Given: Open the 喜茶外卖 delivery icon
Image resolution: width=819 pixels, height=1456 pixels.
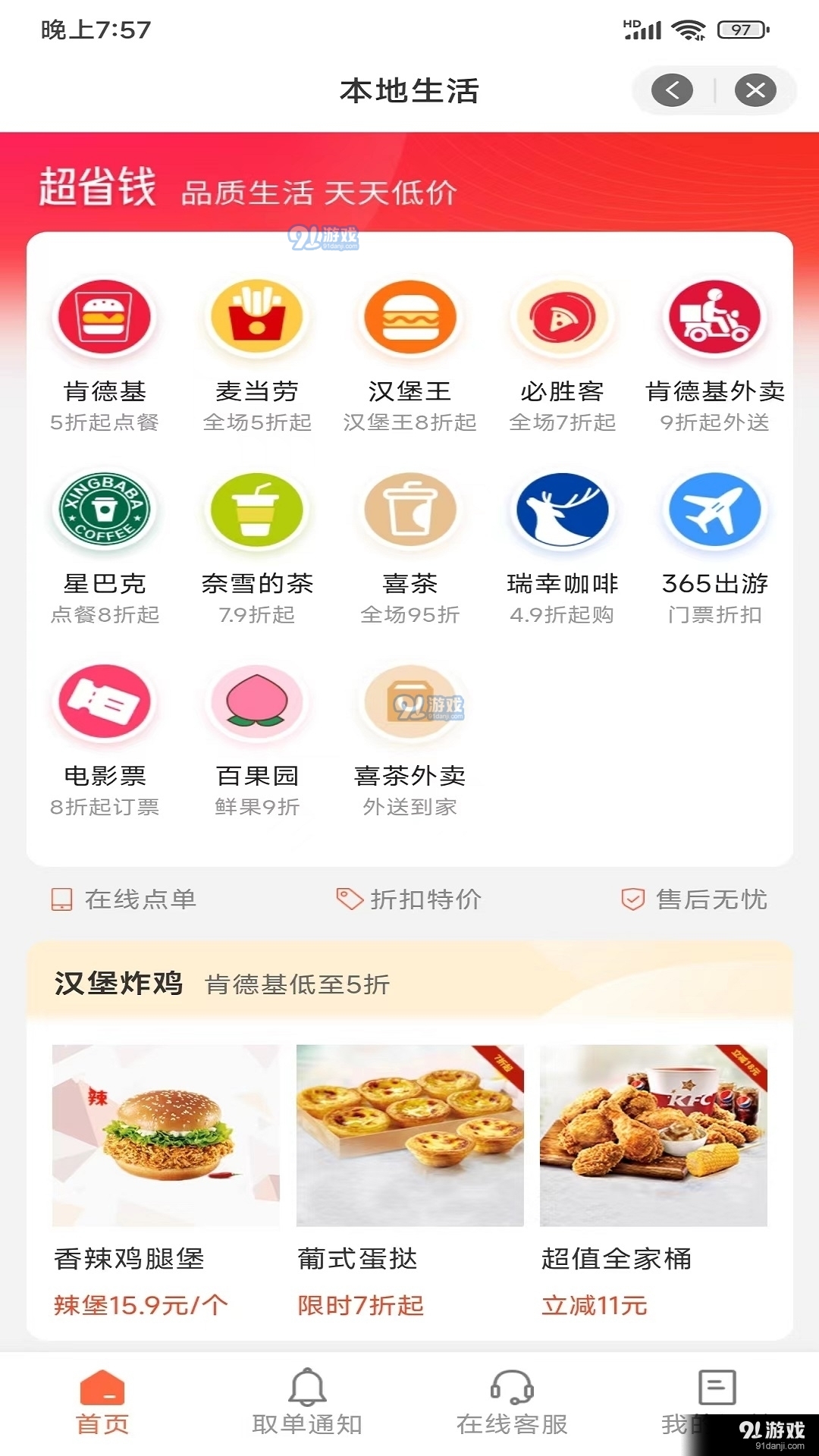Looking at the screenshot, I should [x=409, y=702].
